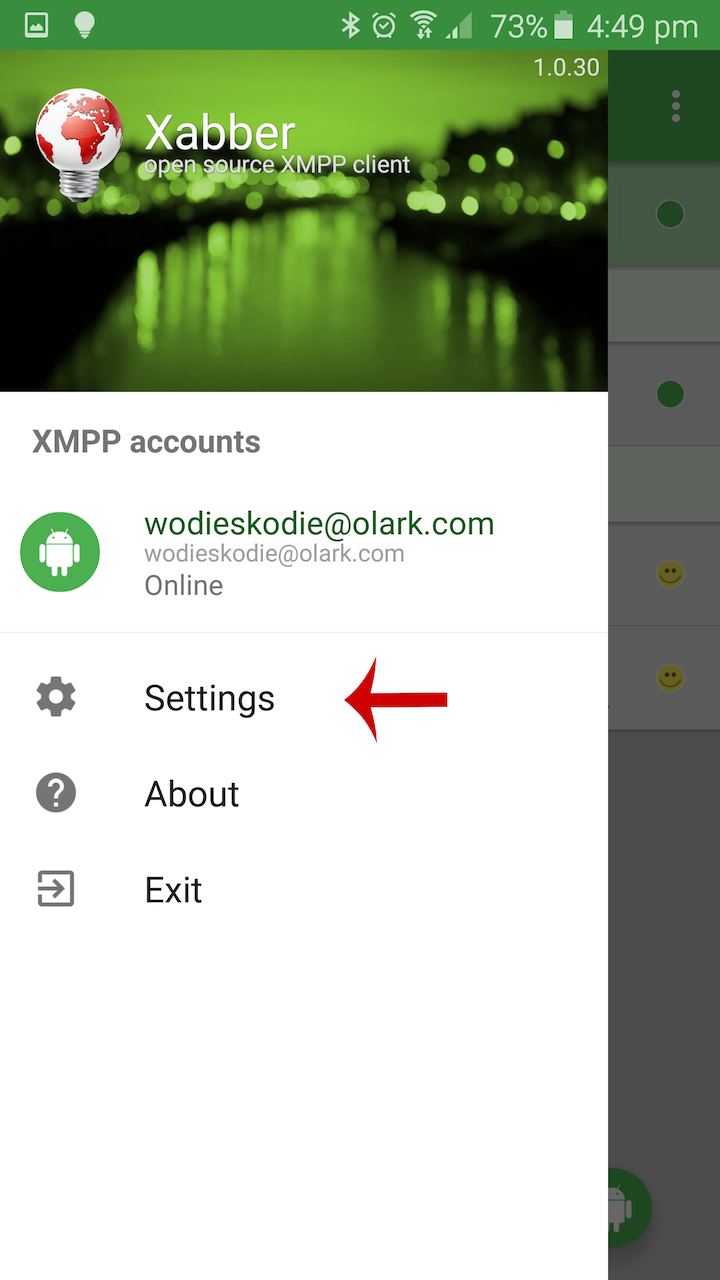Open the About page
The height and width of the screenshot is (1280, 720).
(191, 794)
